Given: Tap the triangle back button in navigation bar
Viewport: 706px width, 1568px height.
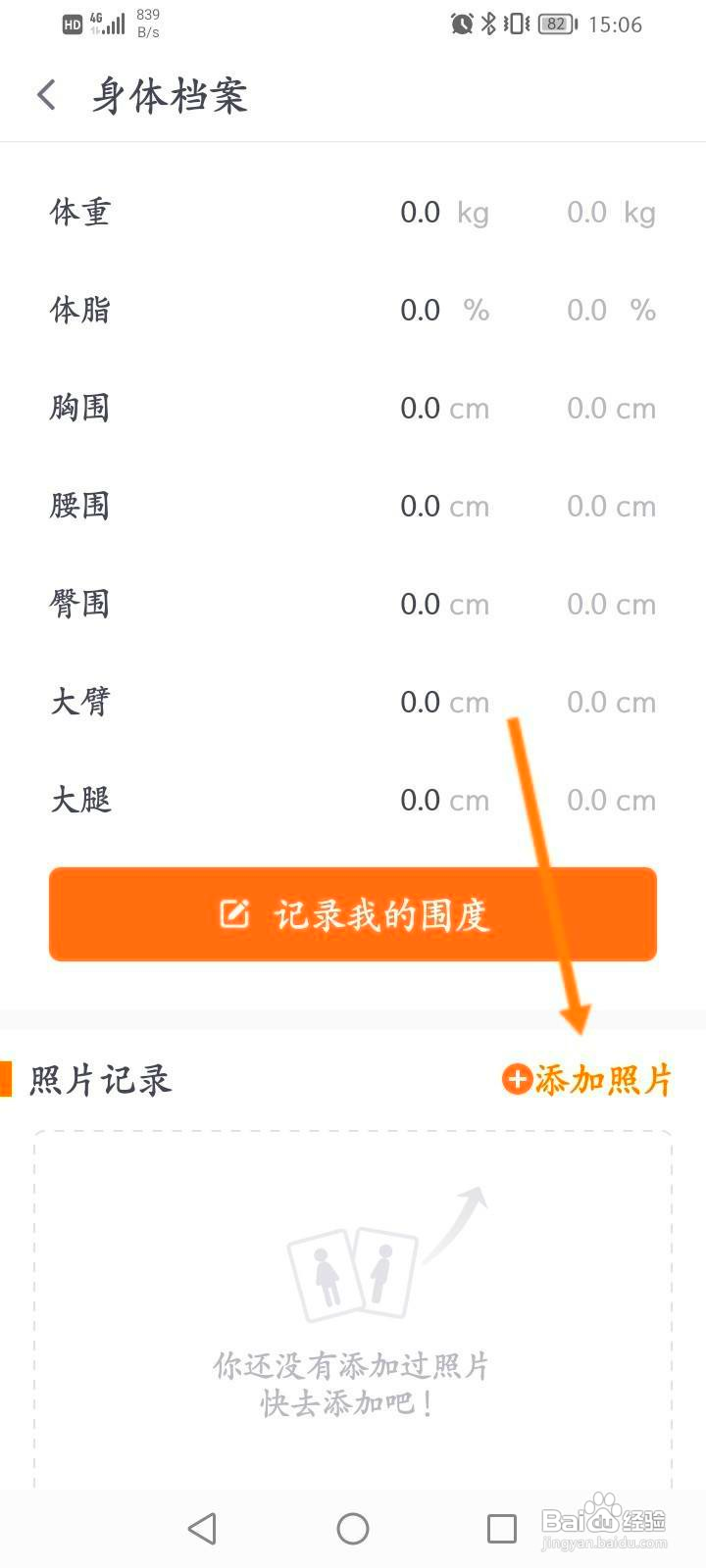Looking at the screenshot, I should pos(201,1527).
